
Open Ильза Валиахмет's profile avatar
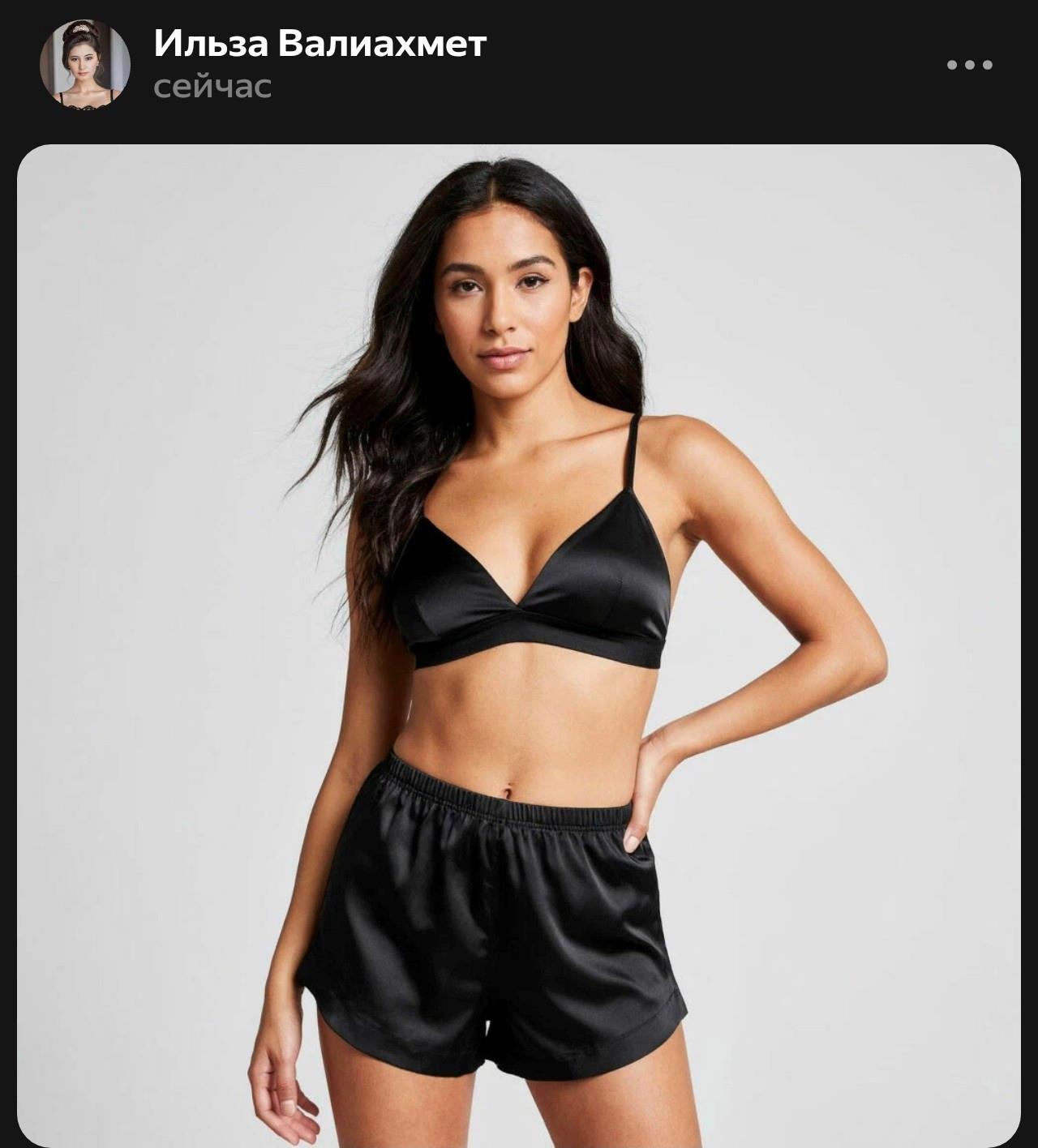click(85, 65)
